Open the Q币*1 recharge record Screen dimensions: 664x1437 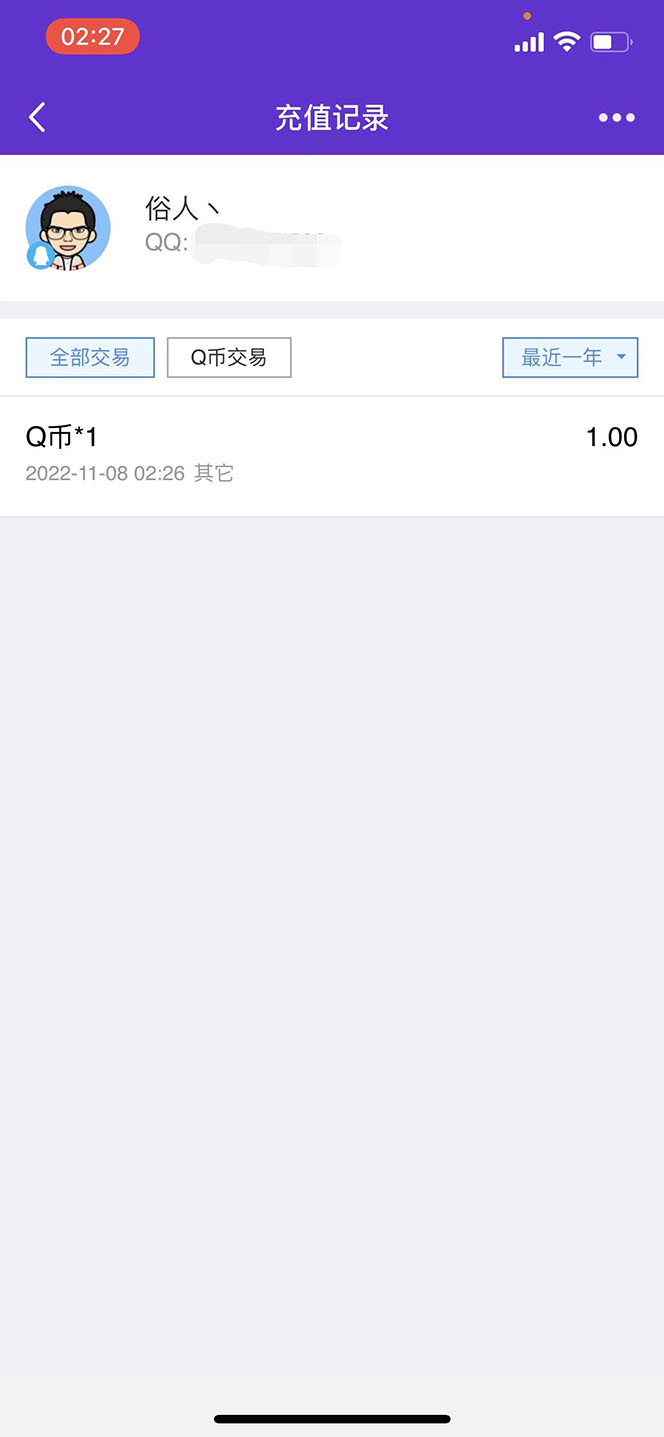point(331,455)
